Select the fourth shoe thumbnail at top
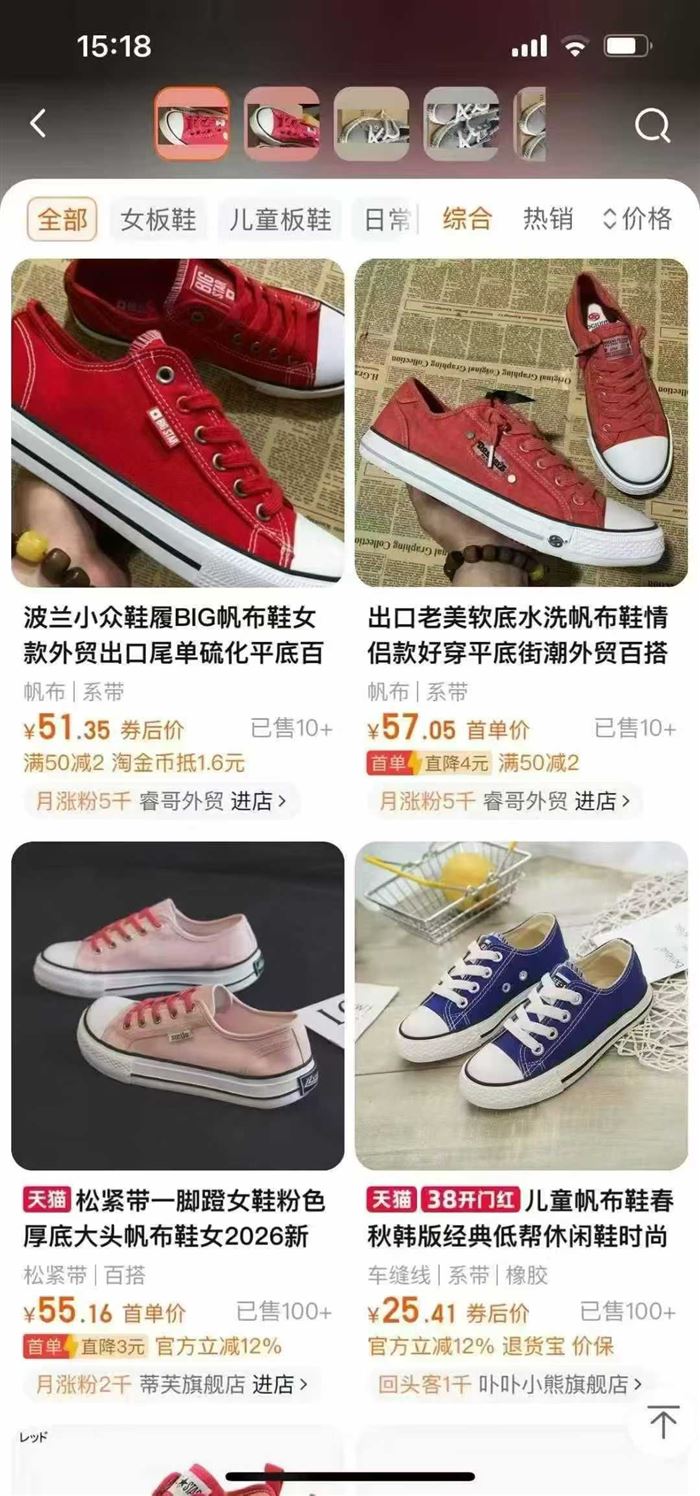 (461, 124)
